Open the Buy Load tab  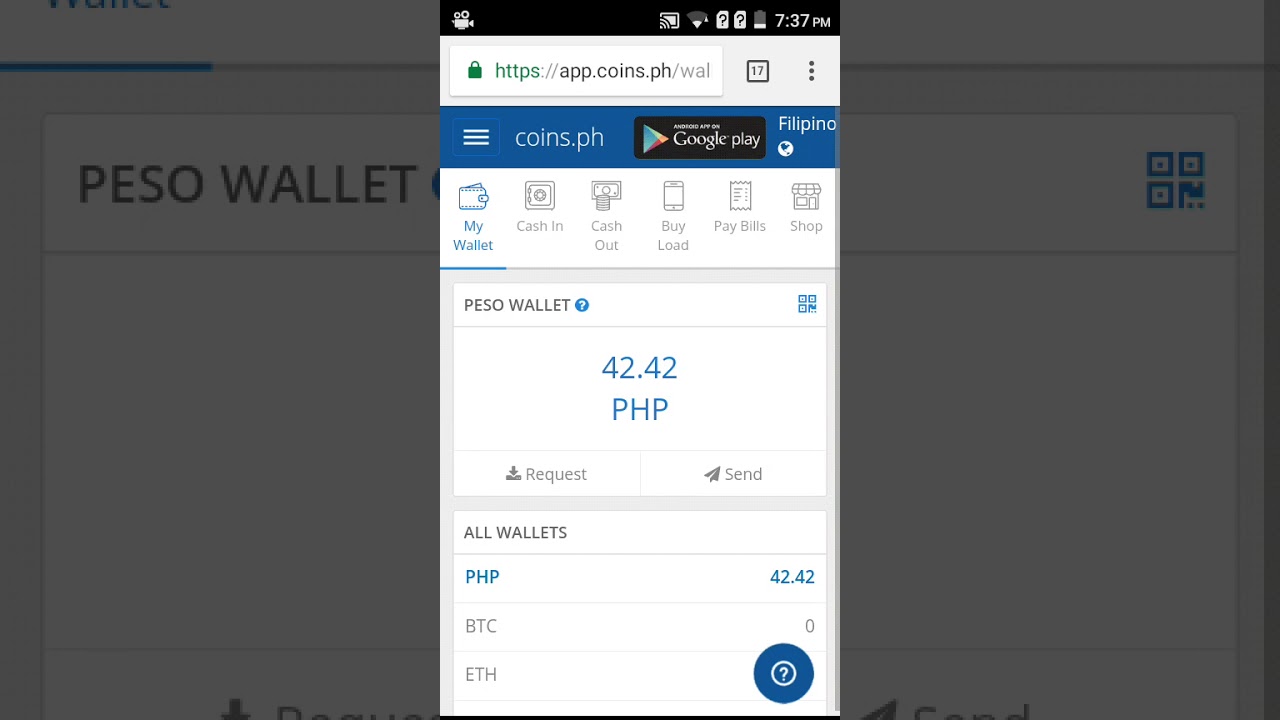click(x=673, y=217)
